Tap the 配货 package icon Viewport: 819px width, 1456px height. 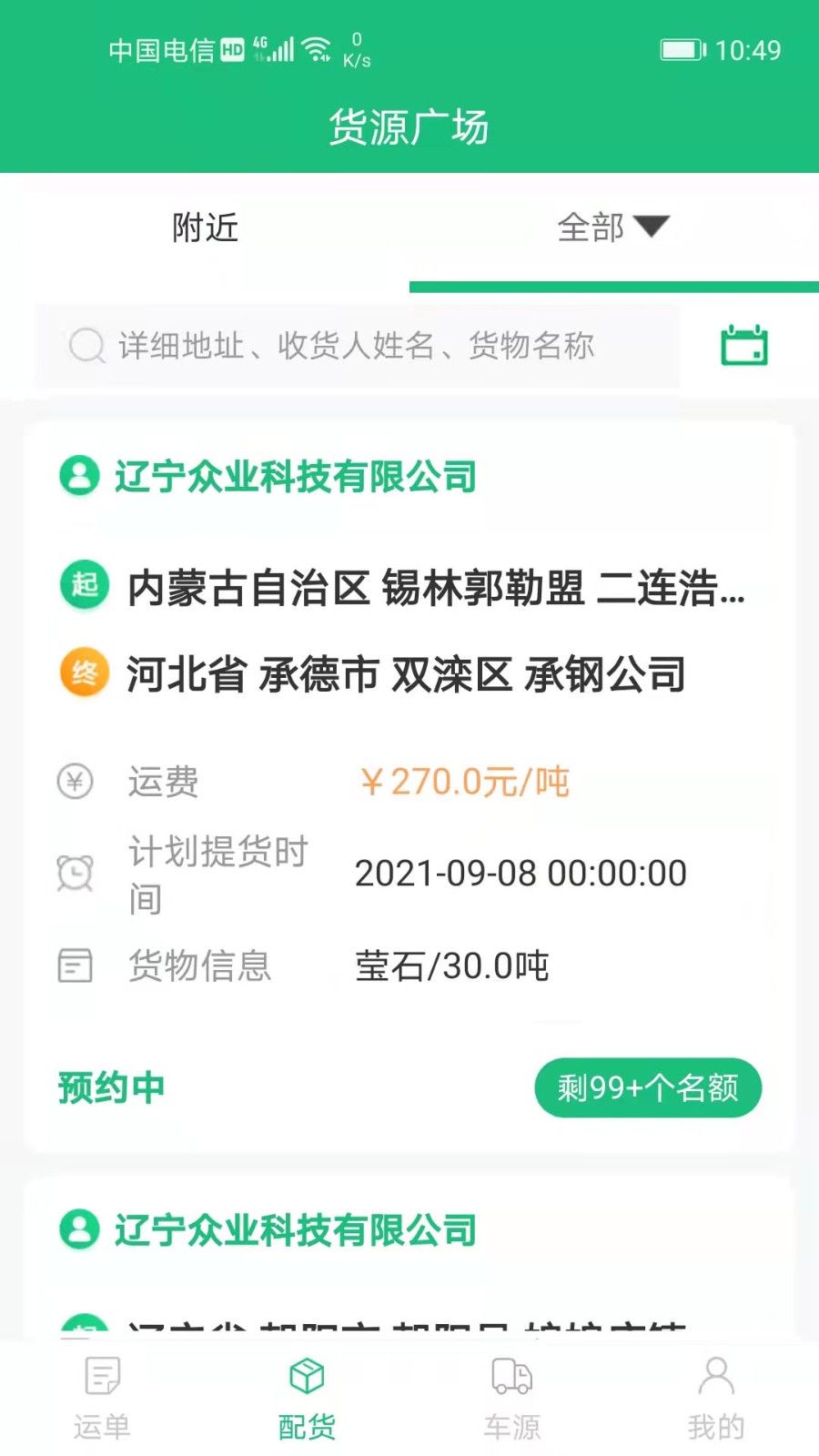(305, 1377)
